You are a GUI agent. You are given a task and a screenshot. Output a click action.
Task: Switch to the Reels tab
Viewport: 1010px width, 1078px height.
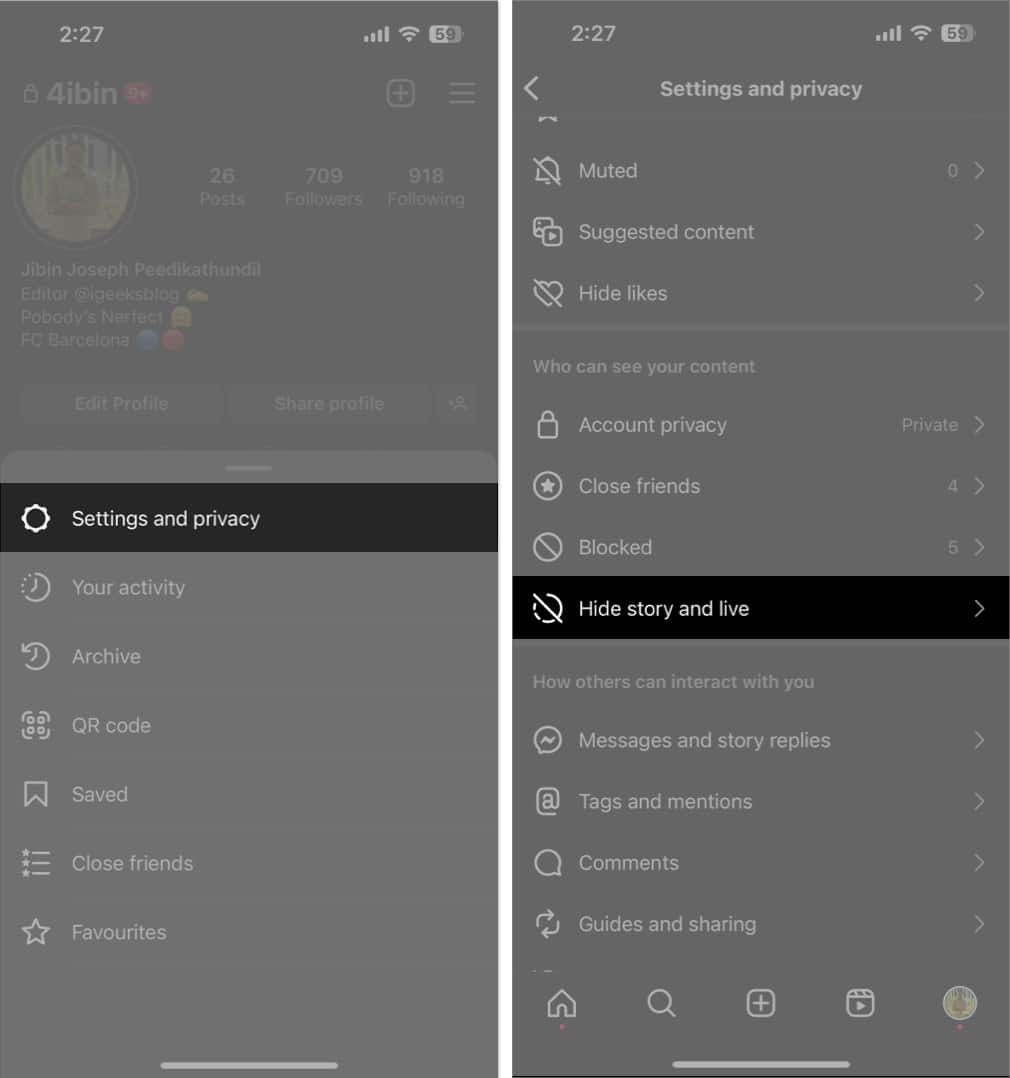[860, 1002]
